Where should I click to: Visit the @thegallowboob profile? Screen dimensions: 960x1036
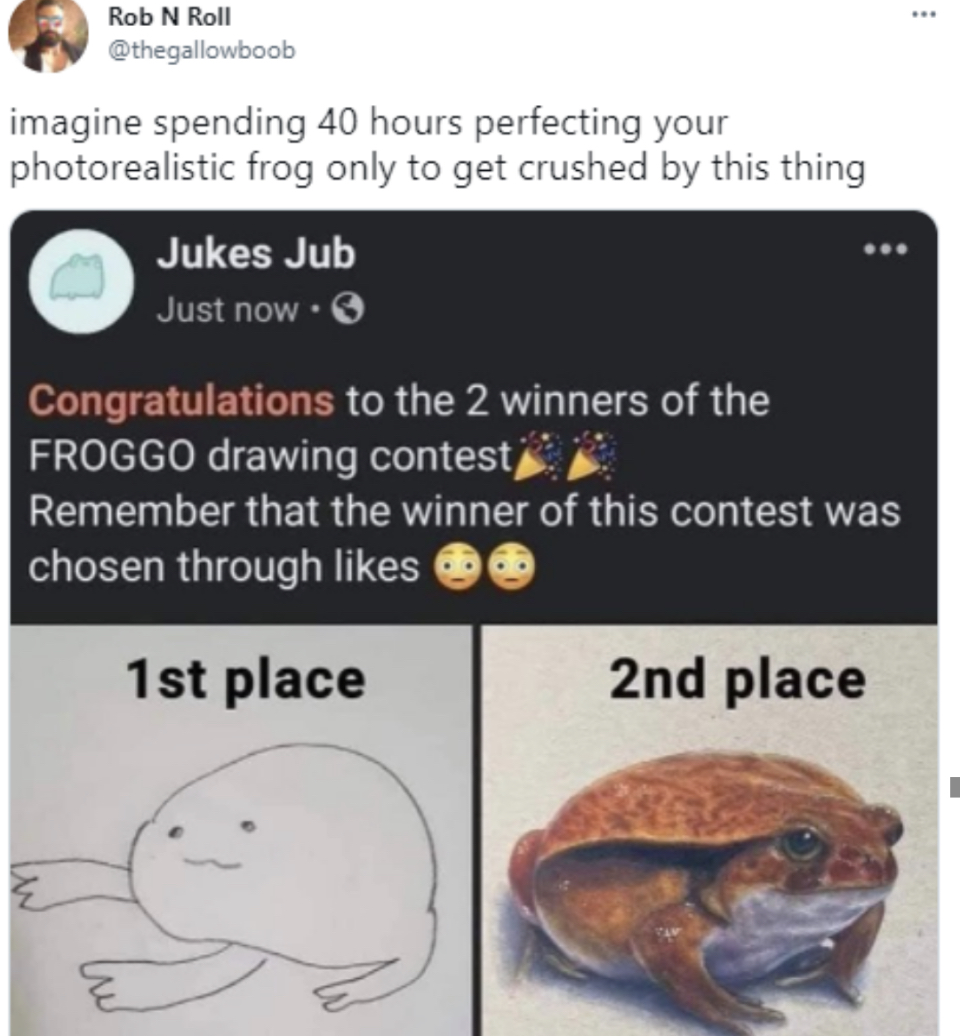pos(200,51)
